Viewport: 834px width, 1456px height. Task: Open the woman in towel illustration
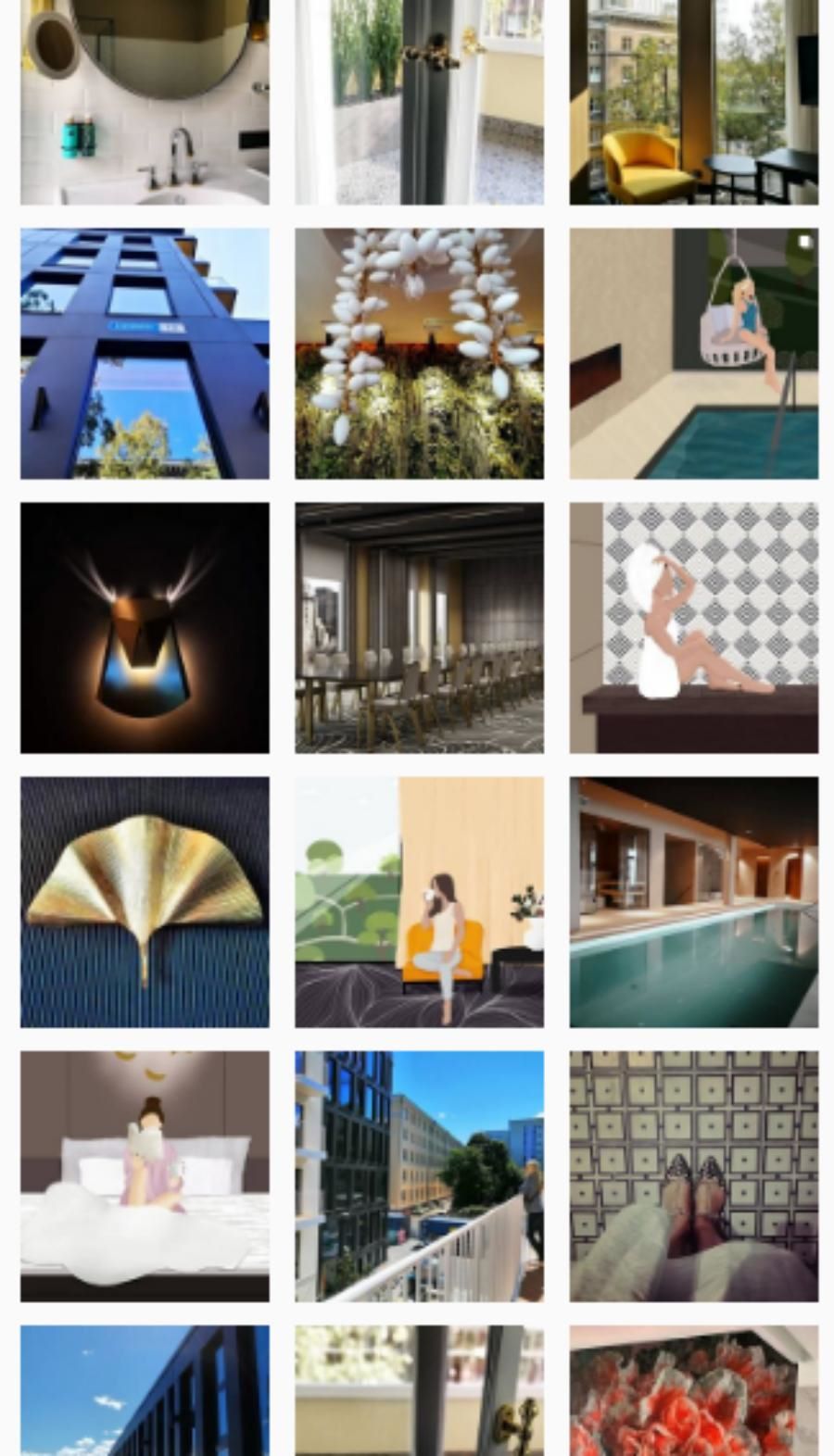point(693,628)
